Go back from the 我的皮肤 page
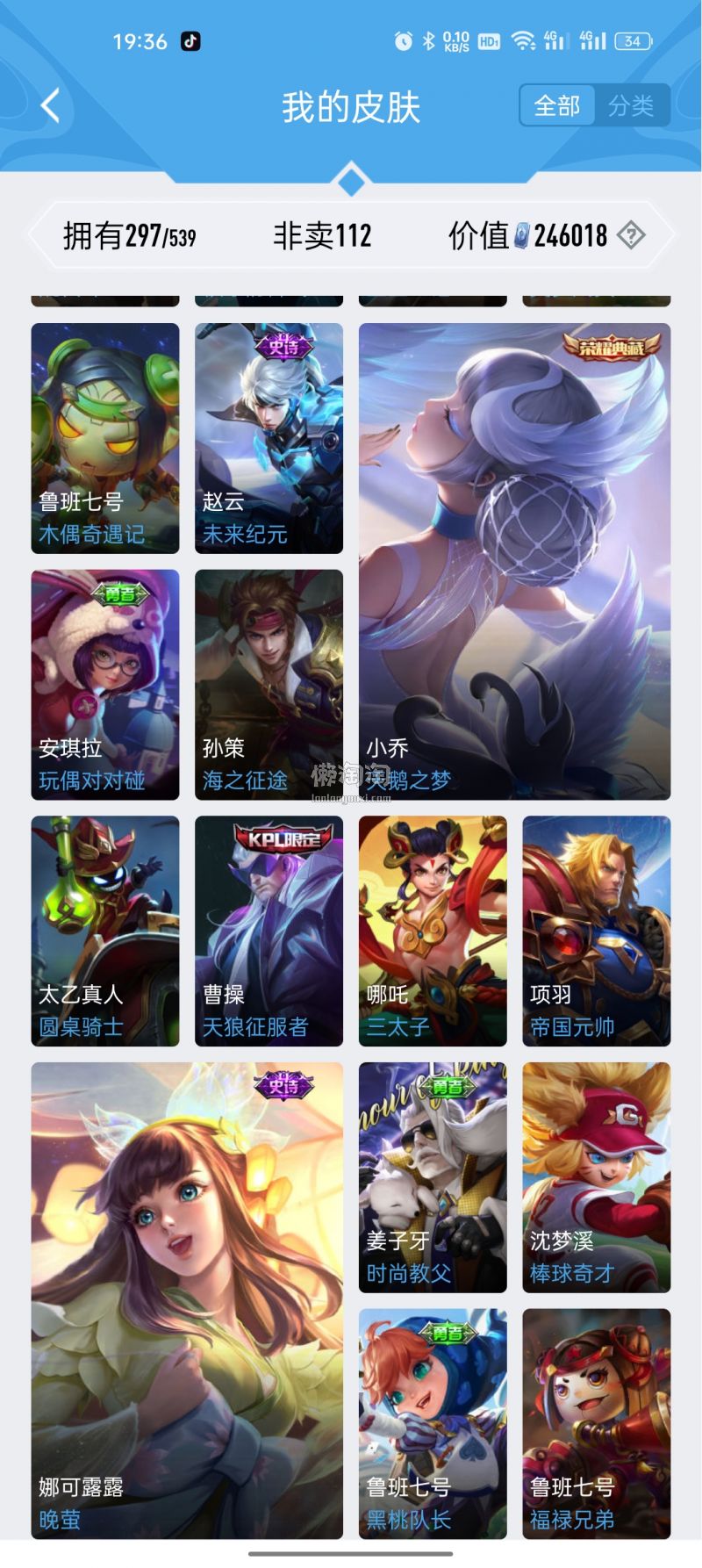This screenshot has width=702, height=1568. (51, 106)
